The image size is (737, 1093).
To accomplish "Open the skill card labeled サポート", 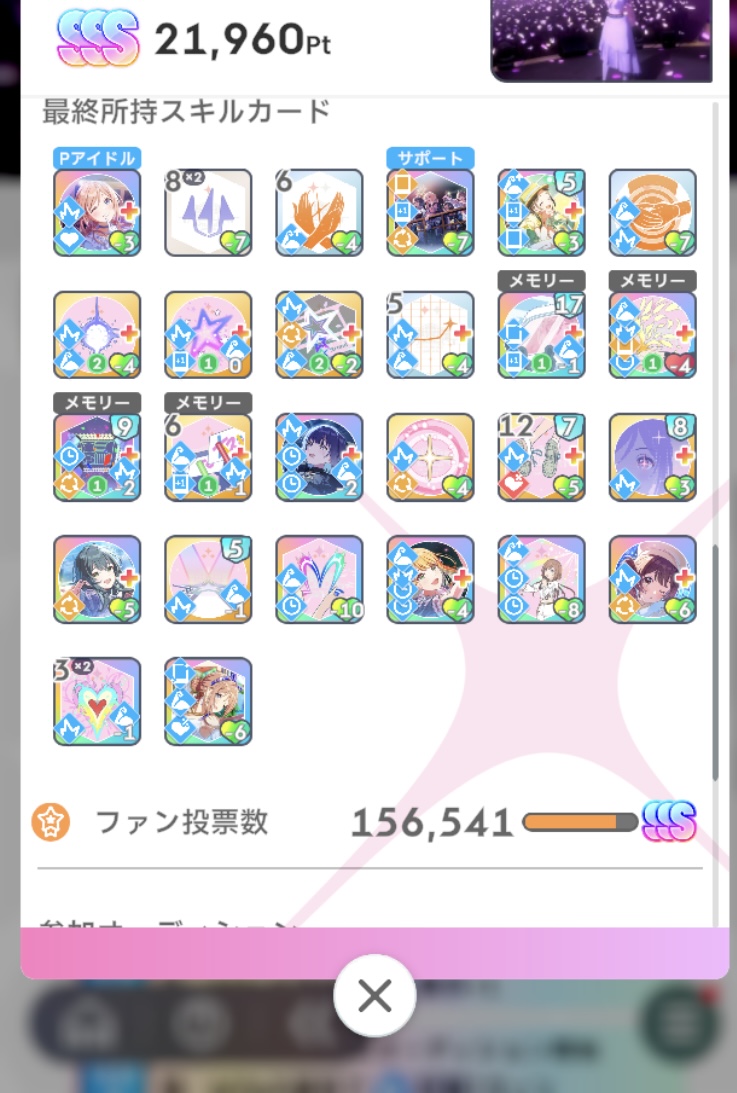I will click(430, 213).
